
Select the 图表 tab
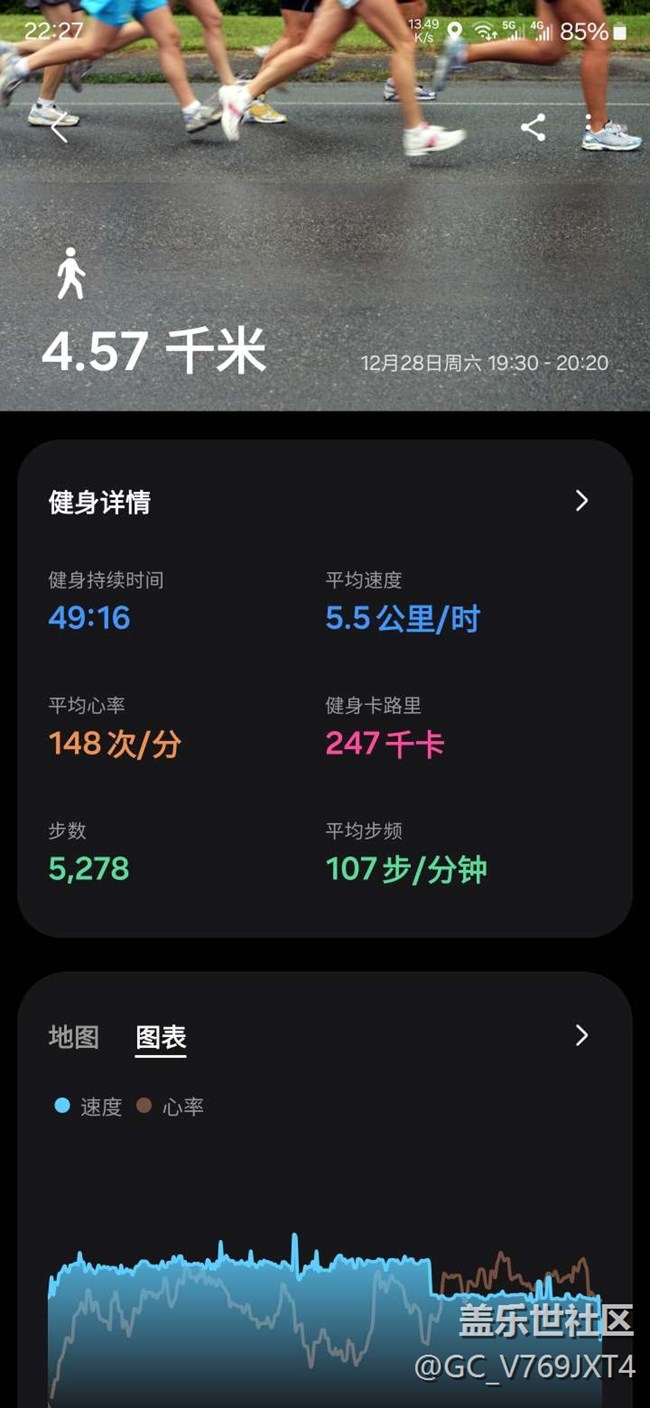coord(161,1038)
